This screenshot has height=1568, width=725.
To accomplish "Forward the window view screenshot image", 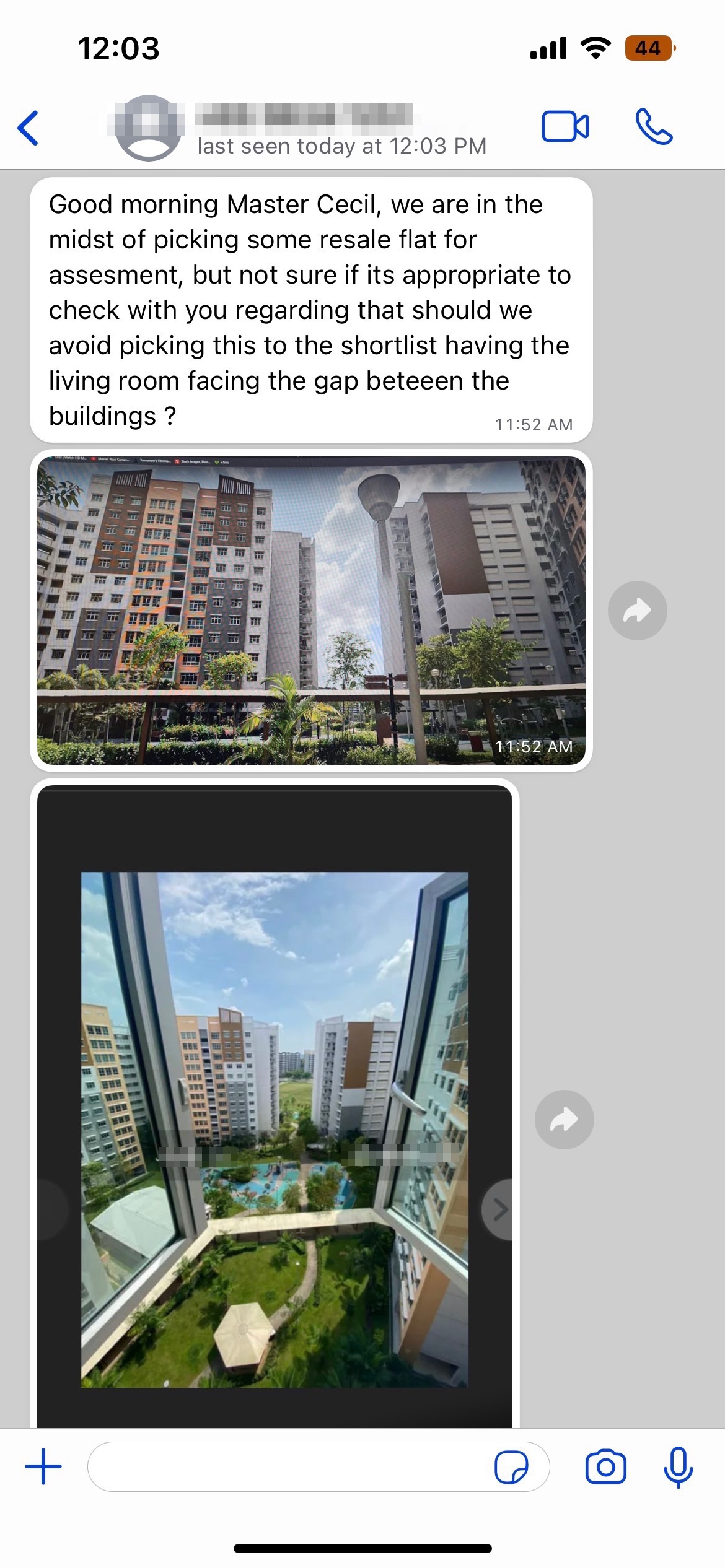I will 564,1120.
